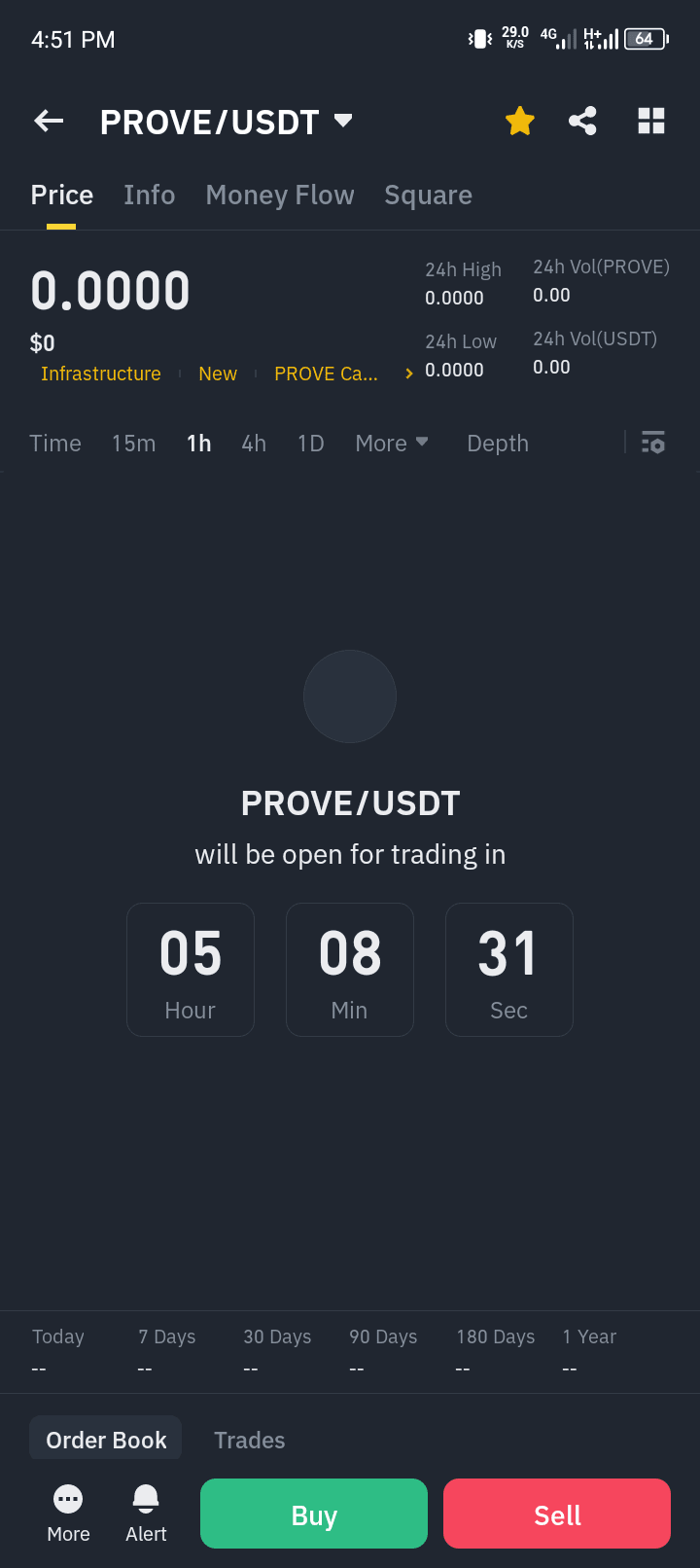This screenshot has width=700, height=1568.
Task: Select the 4h chart interval
Action: tap(254, 444)
